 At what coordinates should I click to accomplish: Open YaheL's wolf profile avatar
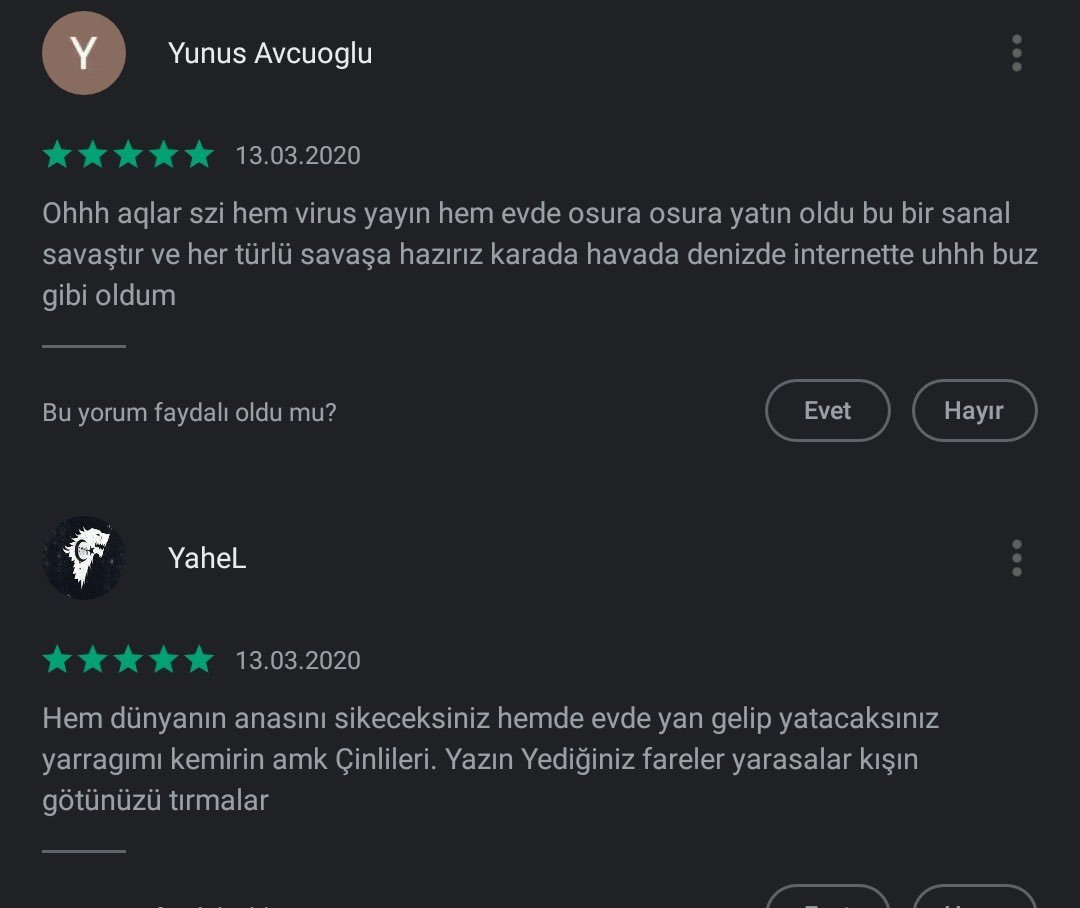[x=84, y=558]
